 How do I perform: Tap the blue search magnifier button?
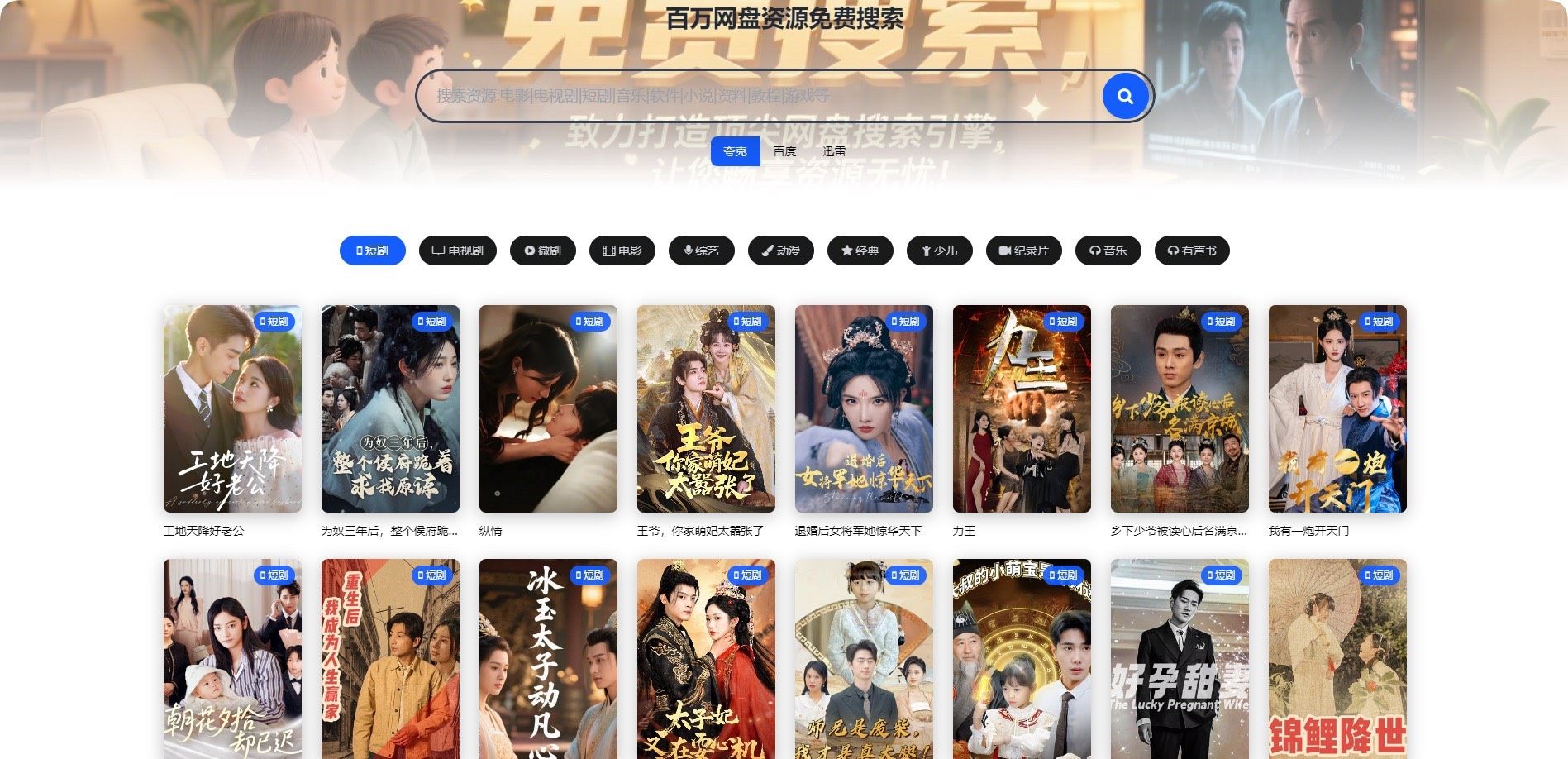click(1125, 96)
